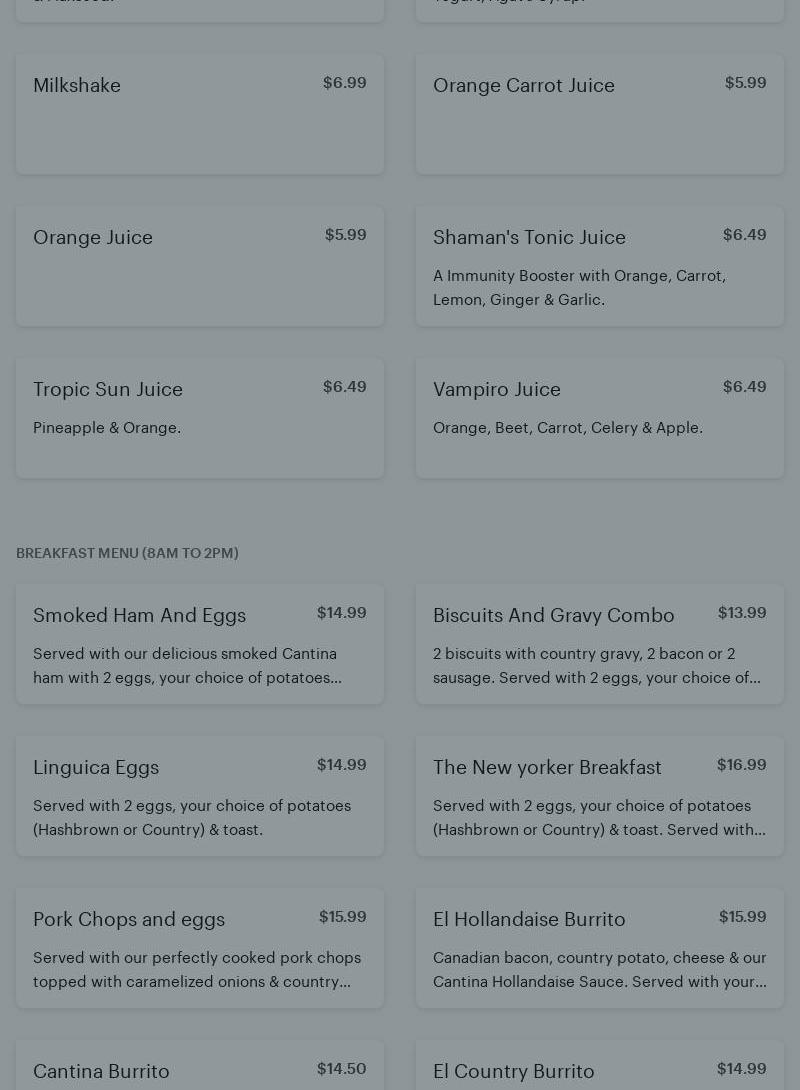Select Orange Carrot Juice item
800x1090 pixels.
[x=600, y=114]
